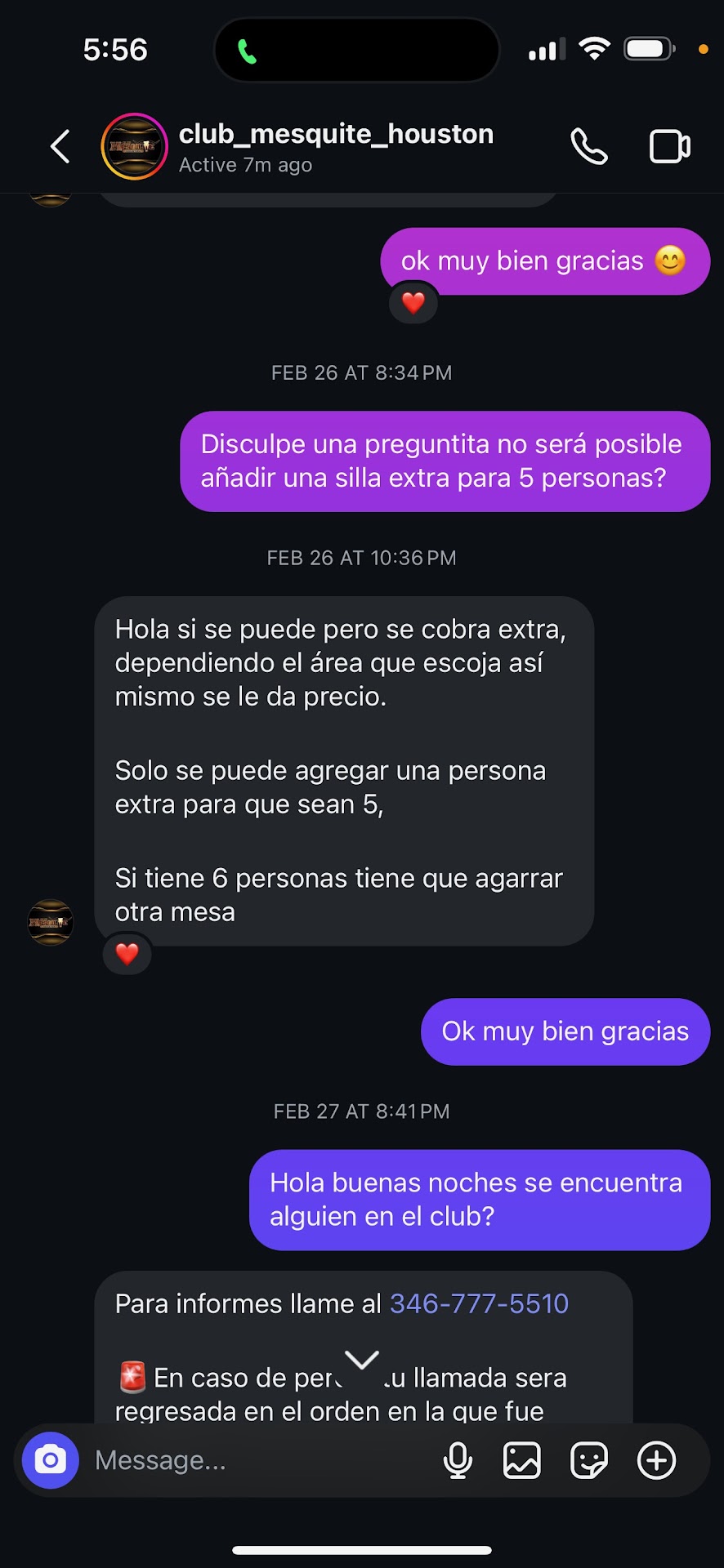724x1568 pixels.
Task: Open the camera from the message bar
Action: click(x=51, y=1460)
